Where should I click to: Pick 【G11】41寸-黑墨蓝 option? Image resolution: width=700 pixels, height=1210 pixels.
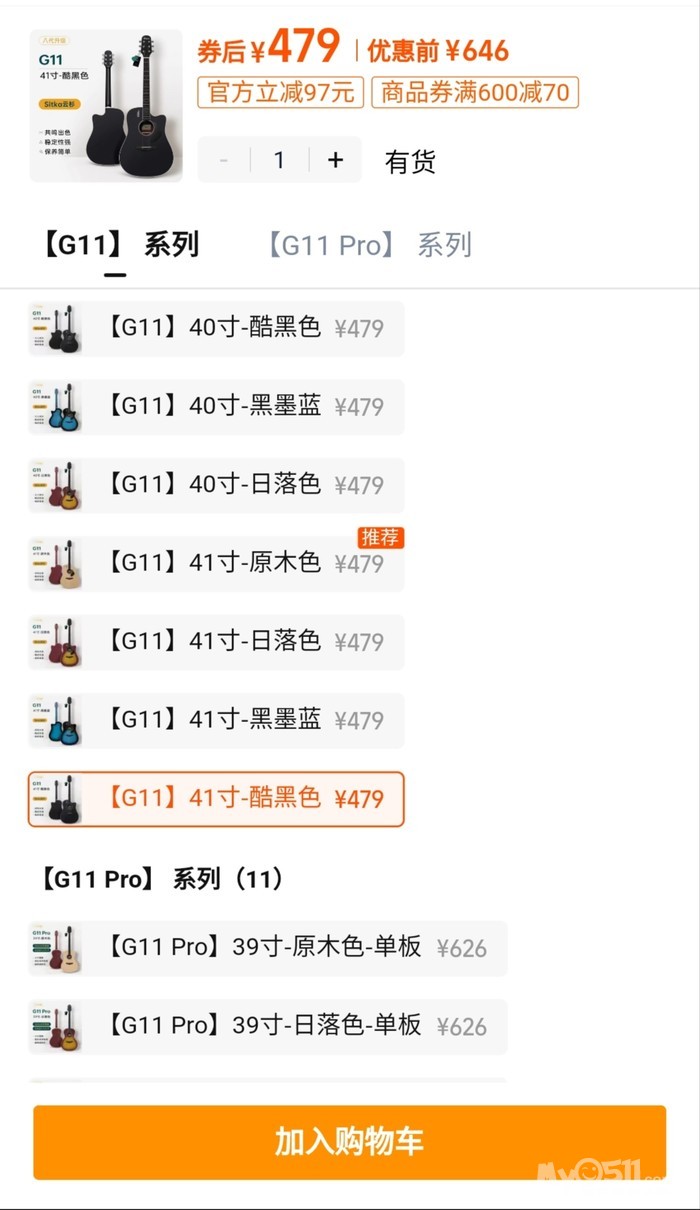216,720
